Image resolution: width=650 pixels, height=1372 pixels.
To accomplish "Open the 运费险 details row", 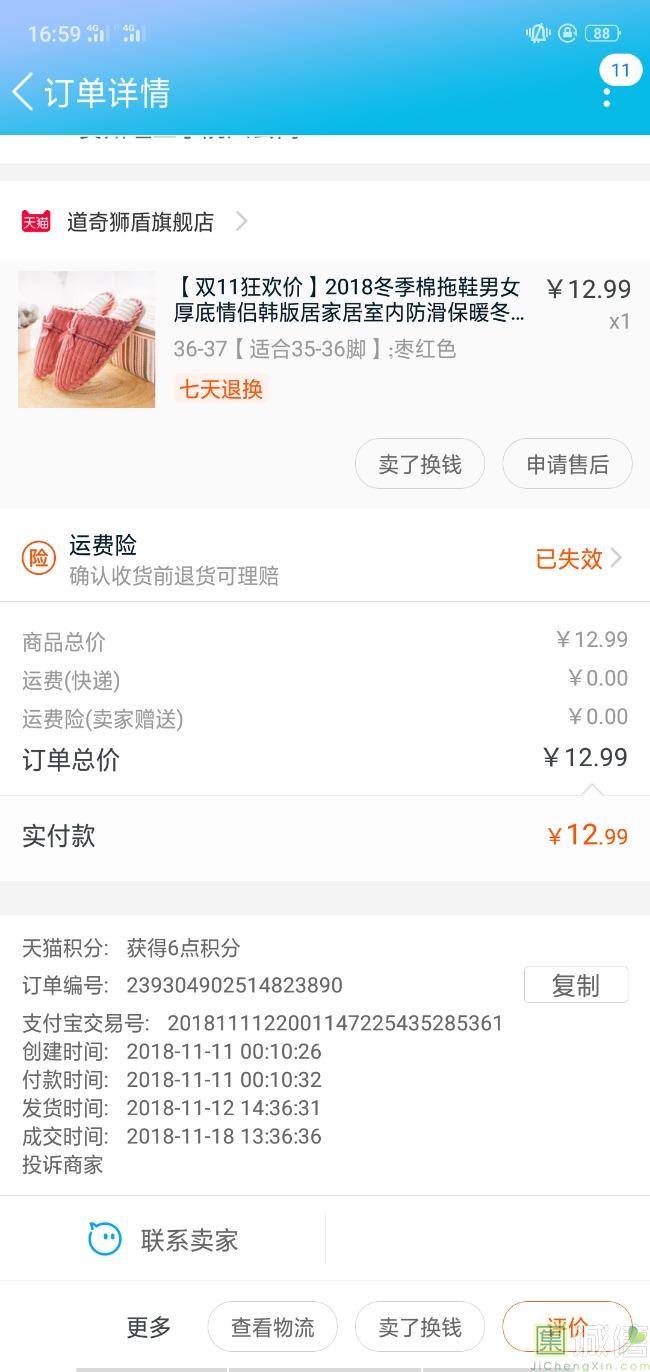I will point(325,559).
